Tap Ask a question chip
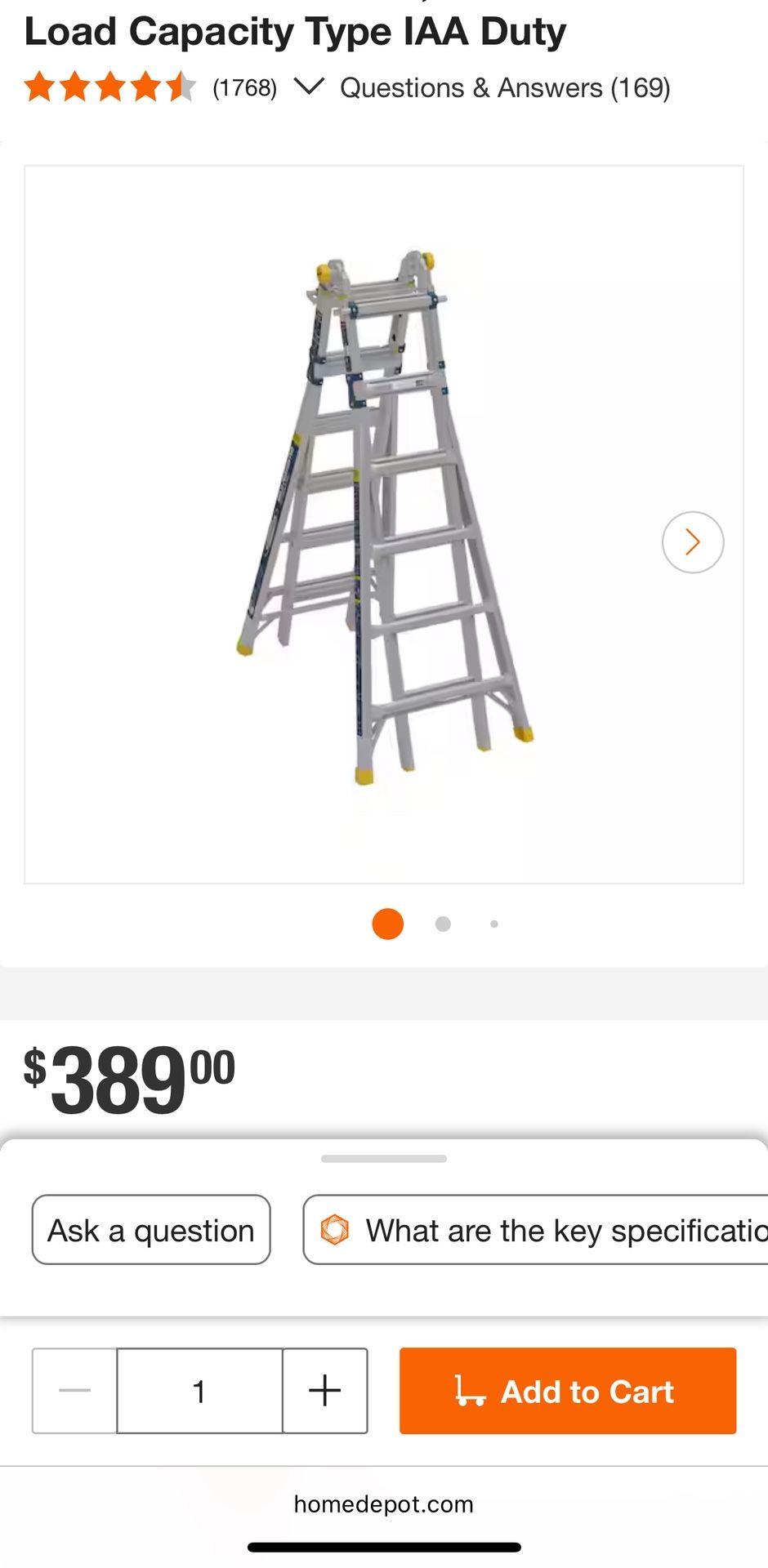 point(151,1230)
